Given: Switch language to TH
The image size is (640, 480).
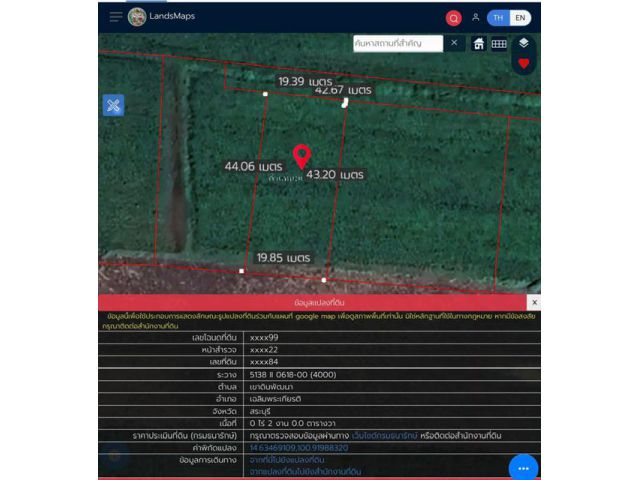Looking at the screenshot, I should [x=498, y=18].
